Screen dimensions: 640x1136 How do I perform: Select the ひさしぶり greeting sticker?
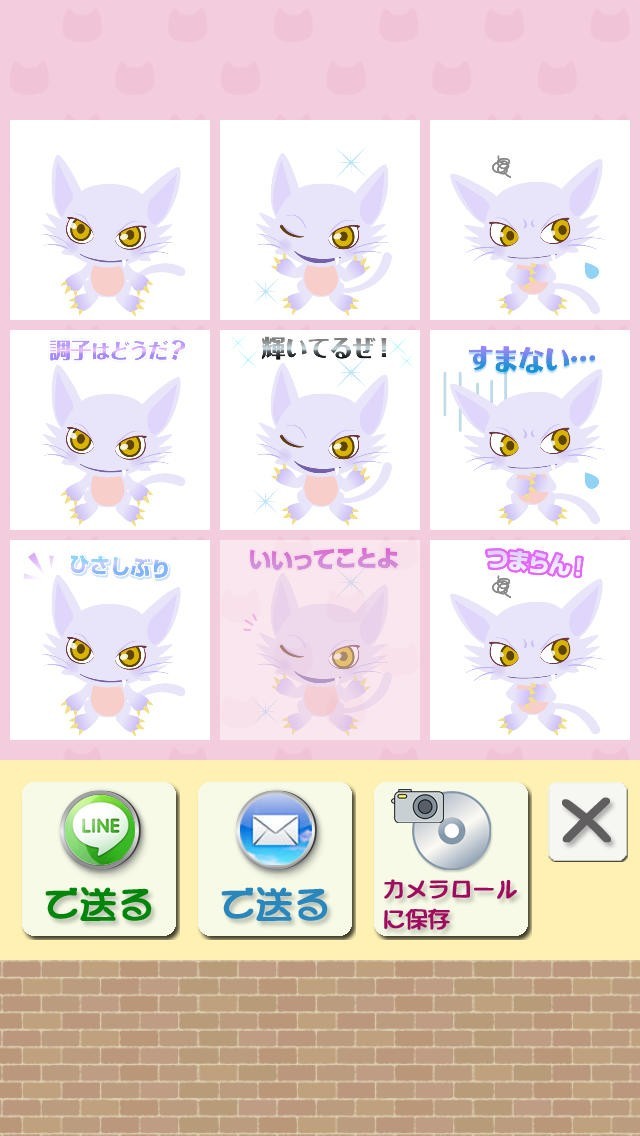pyautogui.click(x=110, y=640)
